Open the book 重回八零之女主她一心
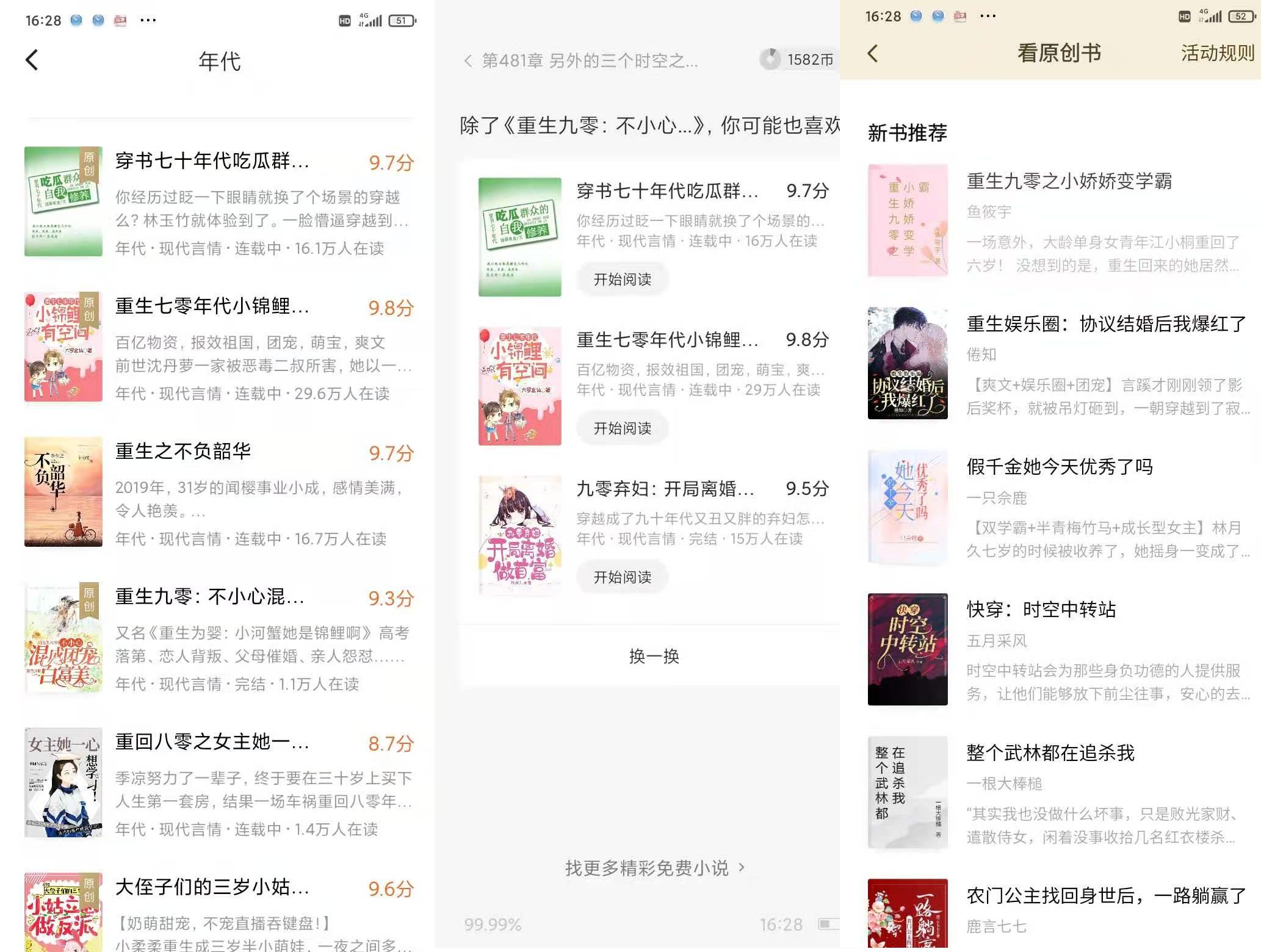This screenshot has height=952, width=1261. point(212,742)
